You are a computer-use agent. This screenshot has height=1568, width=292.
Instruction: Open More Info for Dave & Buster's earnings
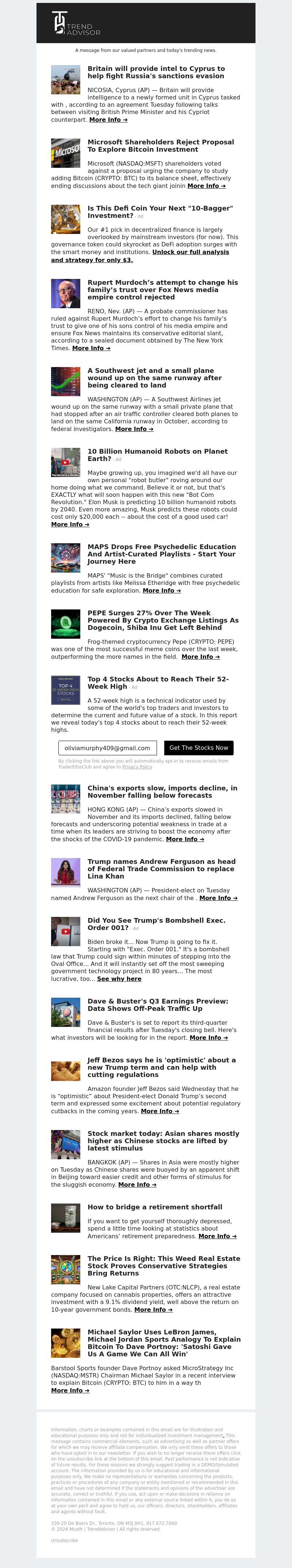point(209,1038)
